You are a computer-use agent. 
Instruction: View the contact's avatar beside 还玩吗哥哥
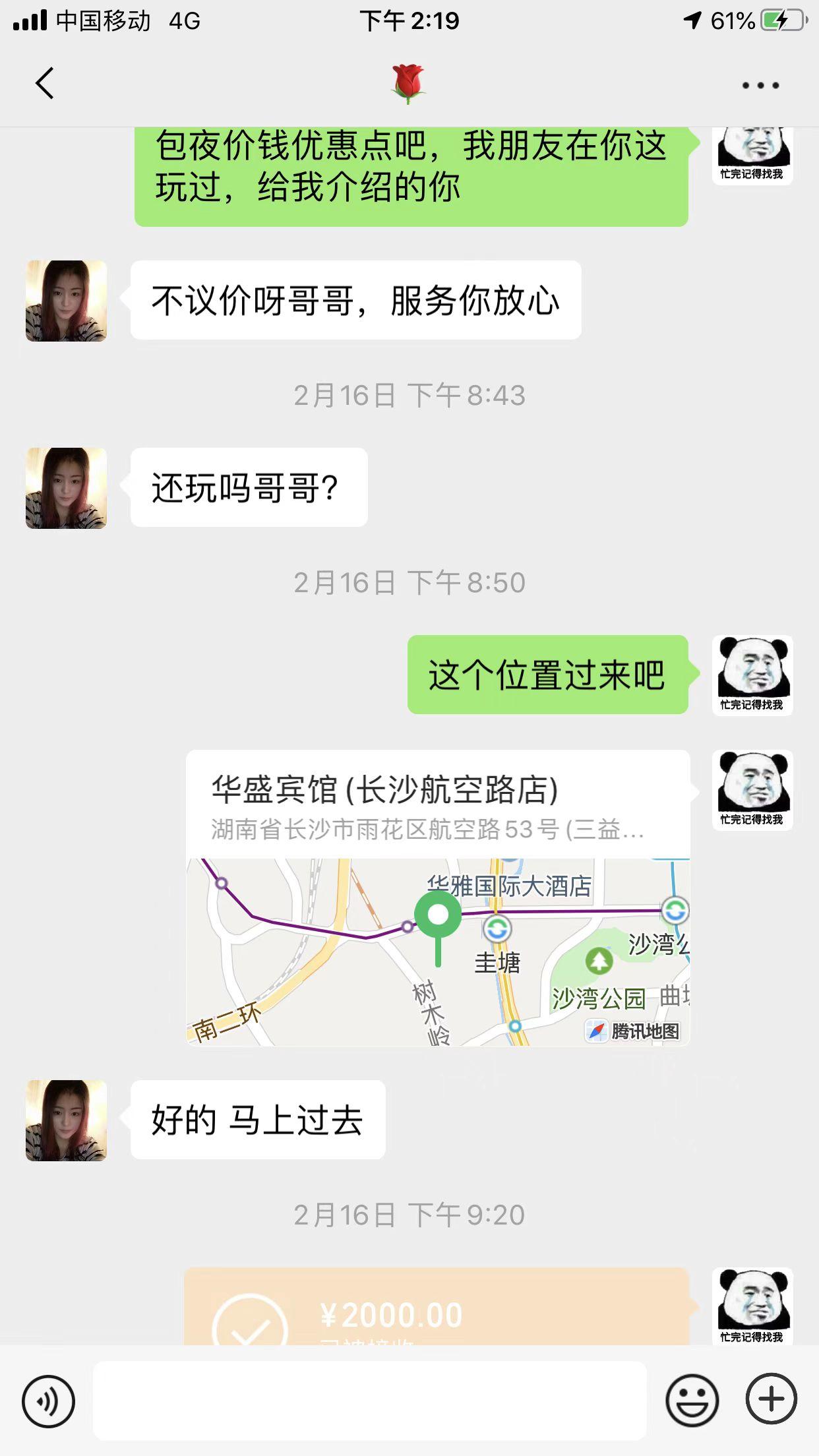pos(66,488)
